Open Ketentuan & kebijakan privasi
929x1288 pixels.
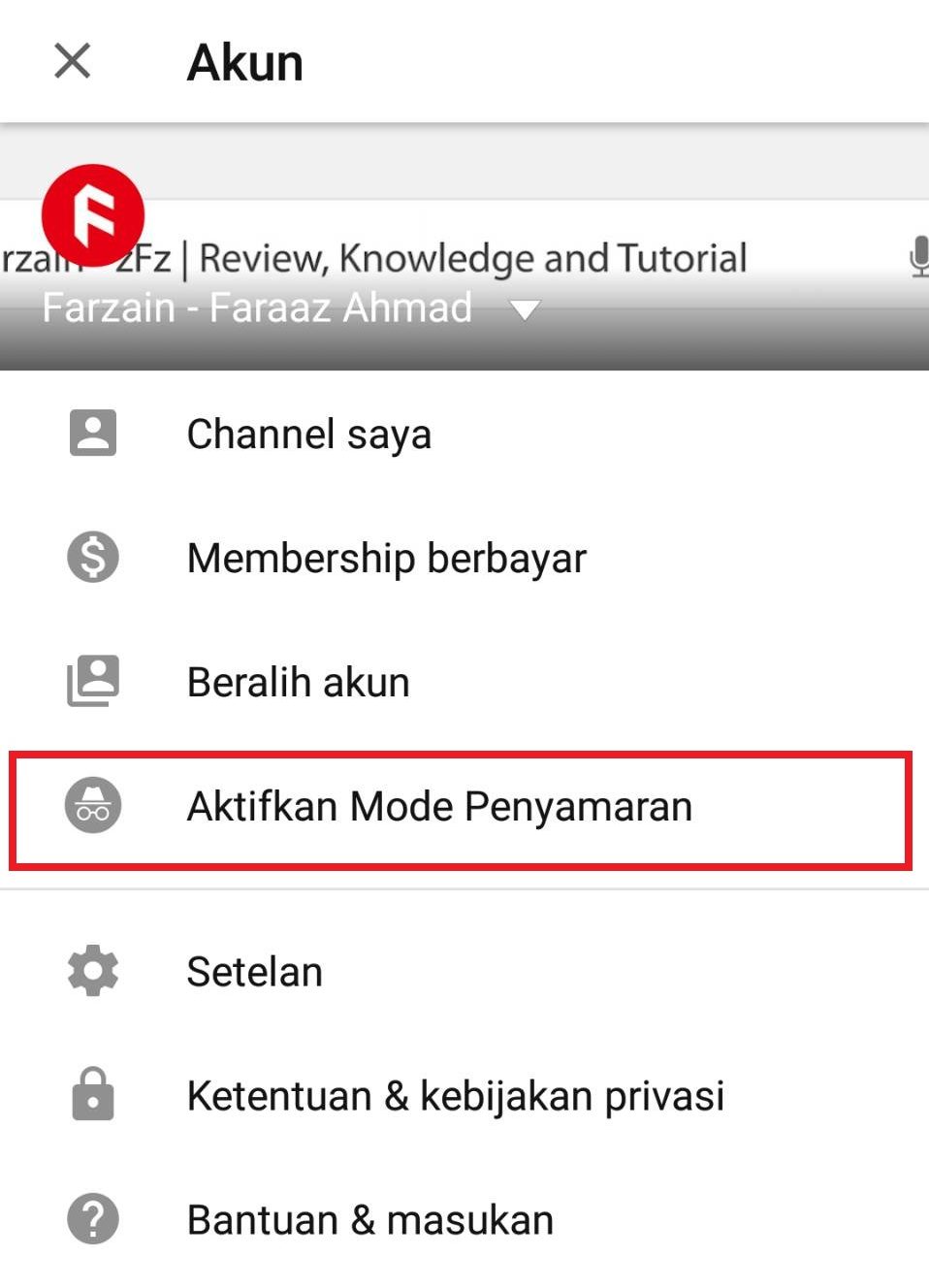[455, 1096]
